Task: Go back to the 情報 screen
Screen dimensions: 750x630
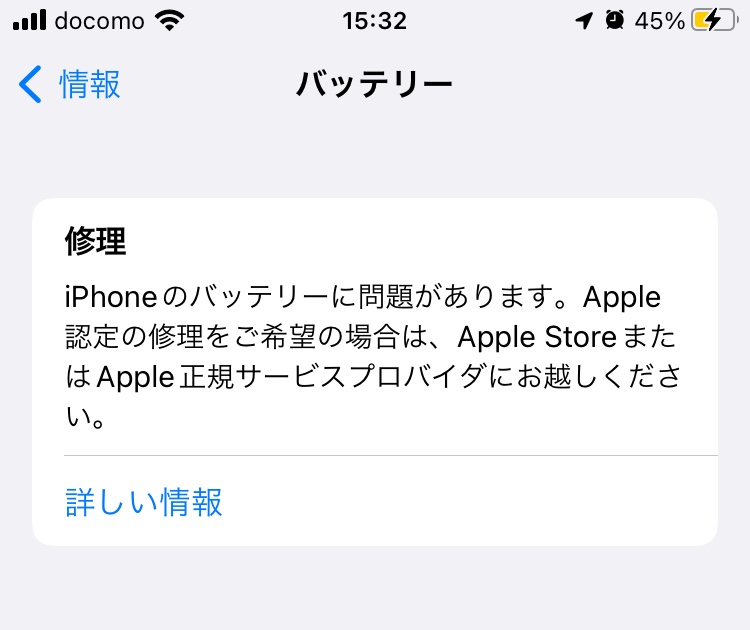Action: tap(70, 85)
